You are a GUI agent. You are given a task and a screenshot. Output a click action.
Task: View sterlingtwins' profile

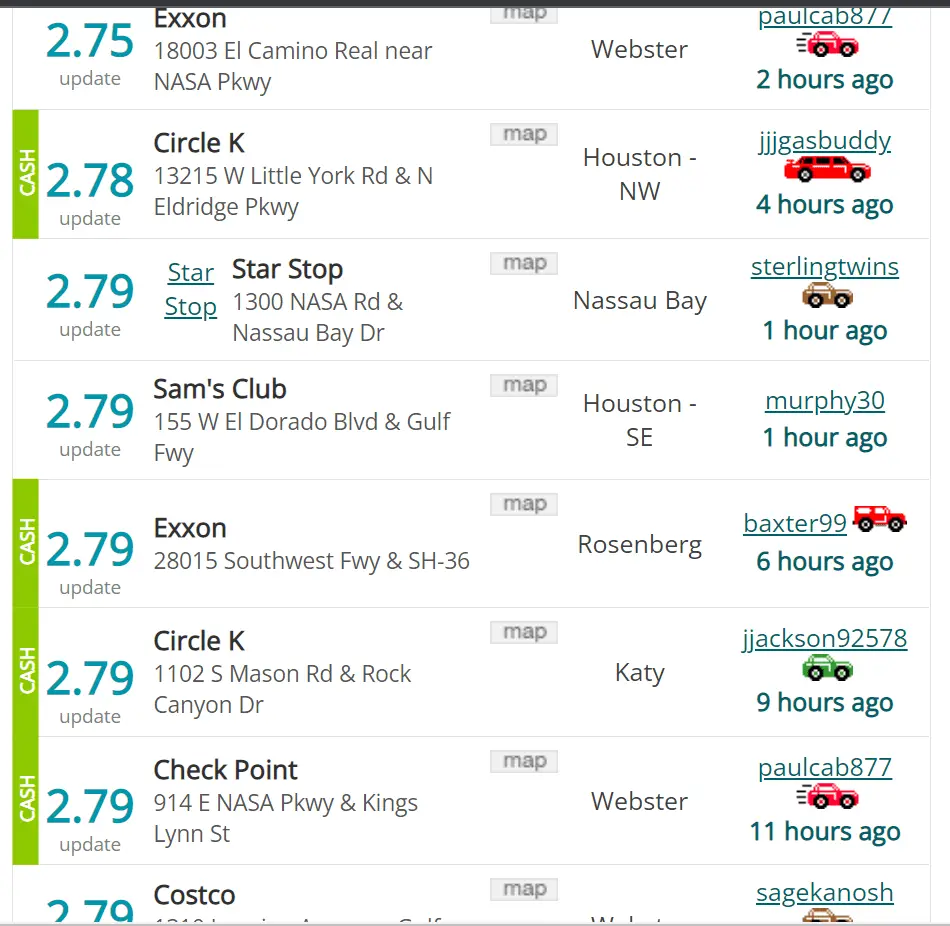tap(824, 267)
